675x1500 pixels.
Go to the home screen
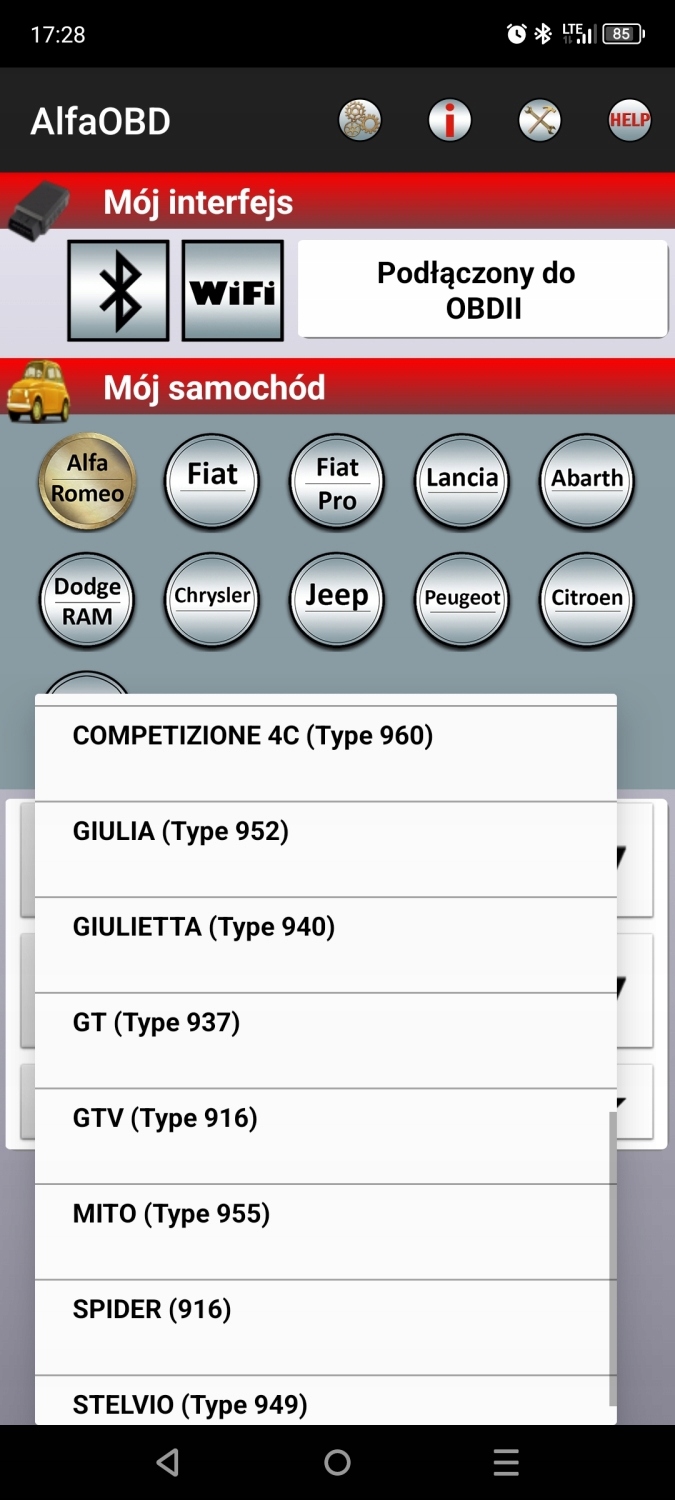(x=338, y=1463)
